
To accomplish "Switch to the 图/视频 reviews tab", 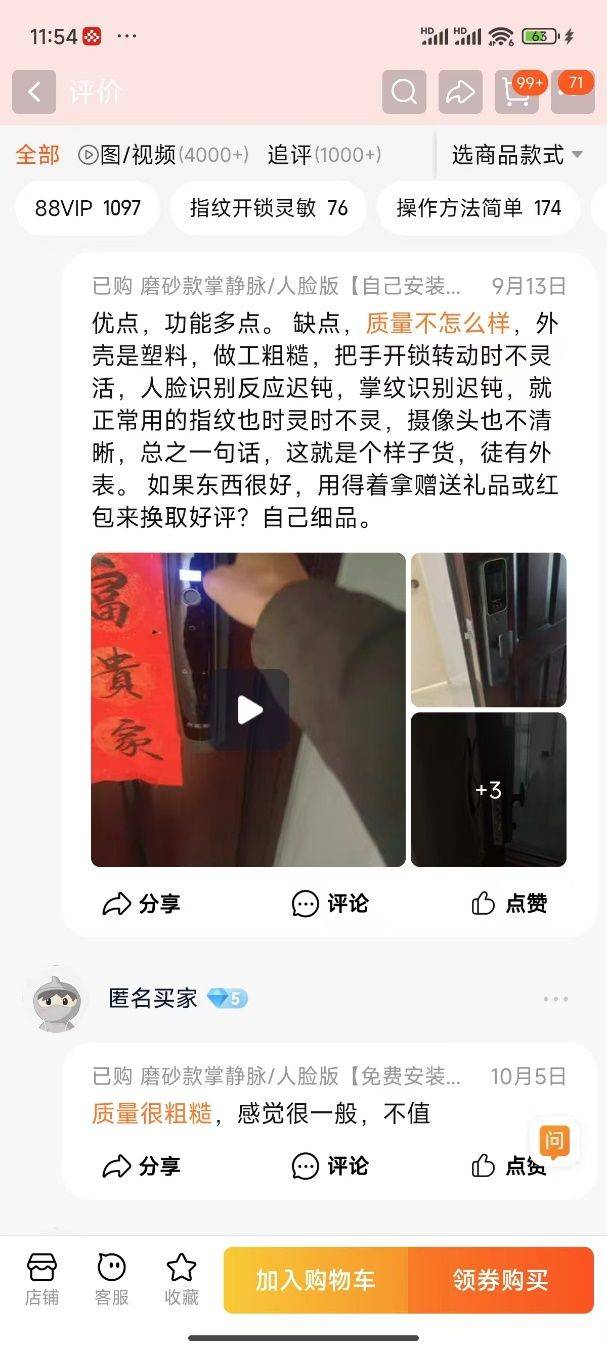I will coord(163,155).
